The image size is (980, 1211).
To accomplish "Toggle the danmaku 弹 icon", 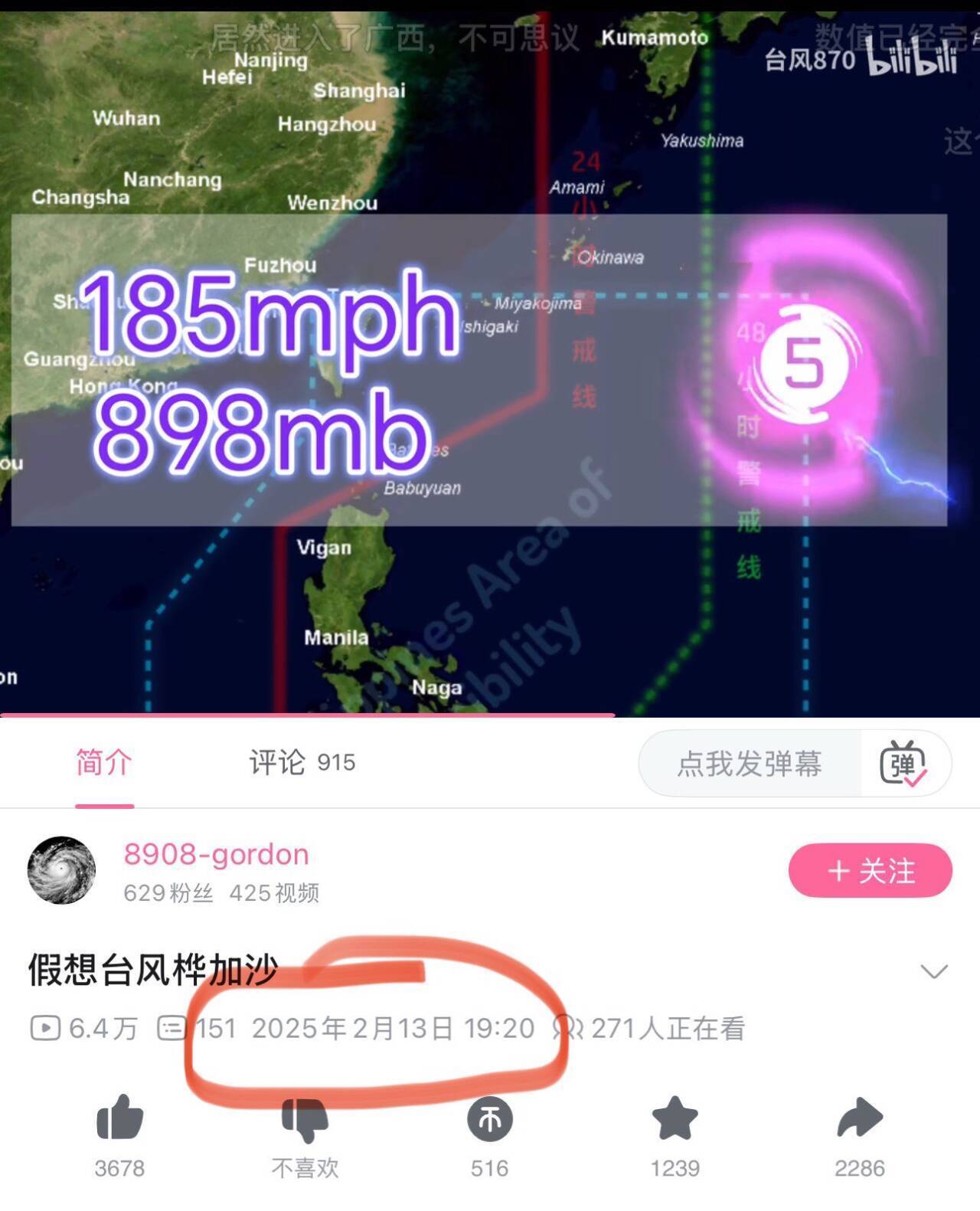I will [x=903, y=764].
